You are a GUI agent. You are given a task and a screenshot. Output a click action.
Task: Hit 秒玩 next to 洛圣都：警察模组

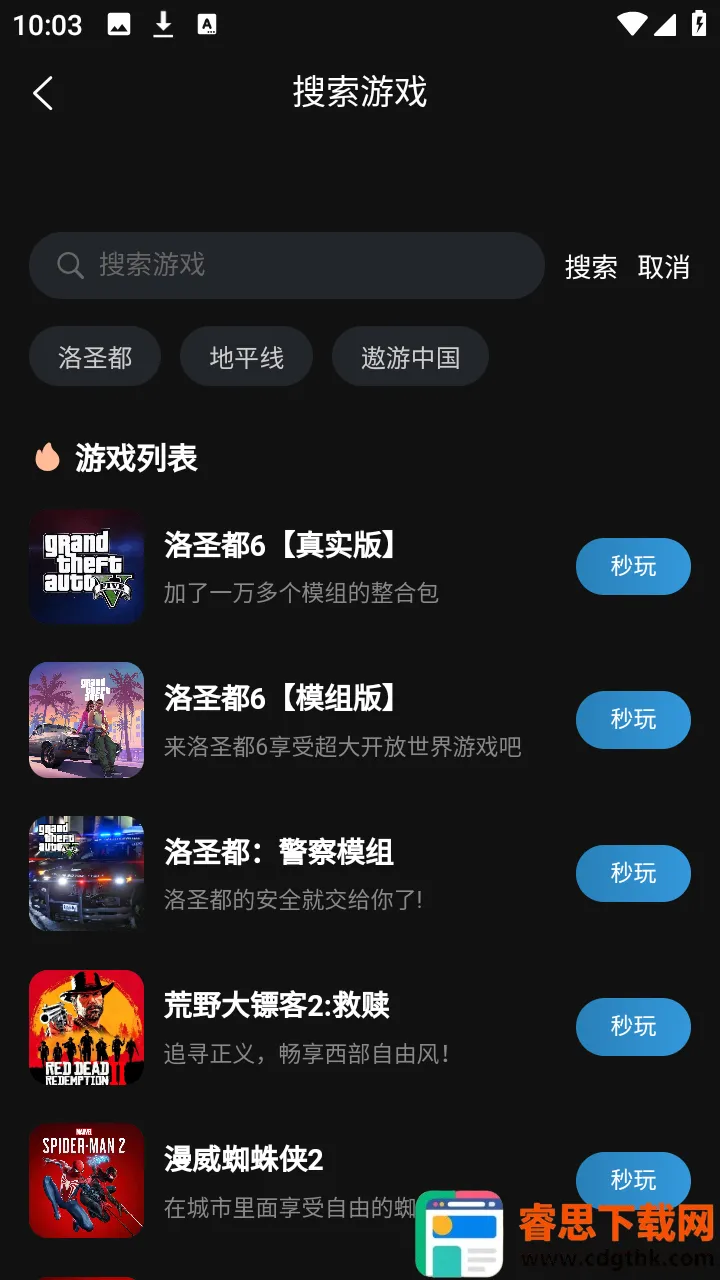coord(633,873)
